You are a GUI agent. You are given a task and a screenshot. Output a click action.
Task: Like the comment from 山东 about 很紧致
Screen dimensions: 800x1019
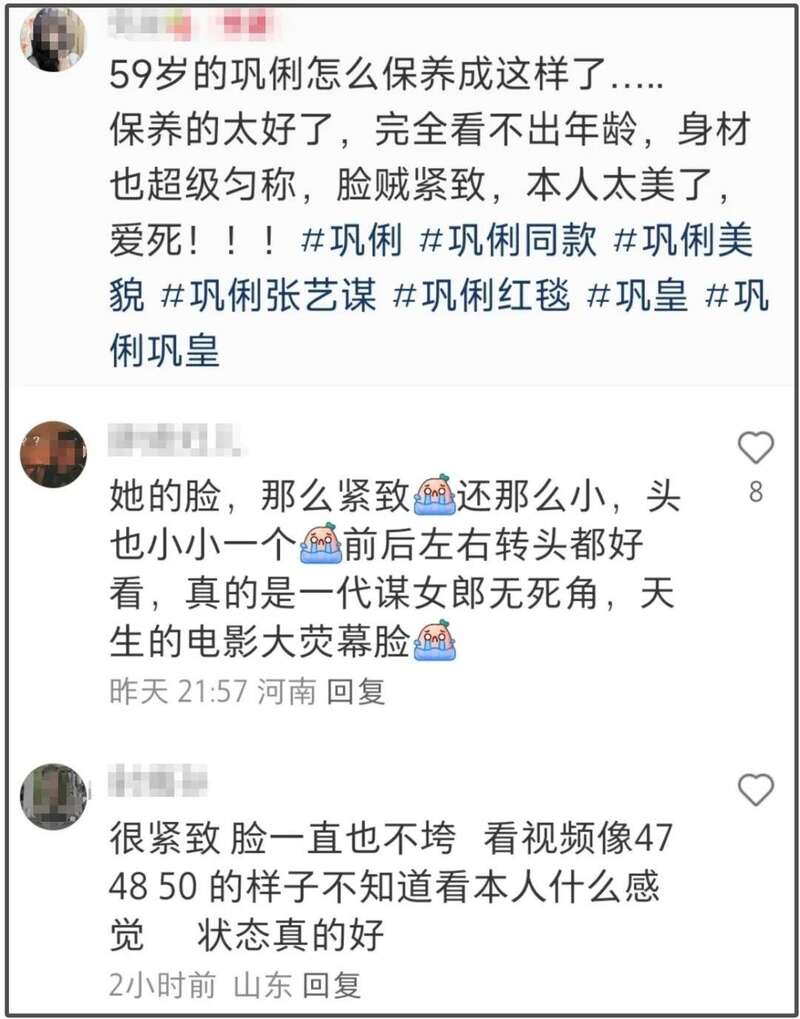pyautogui.click(x=755, y=791)
